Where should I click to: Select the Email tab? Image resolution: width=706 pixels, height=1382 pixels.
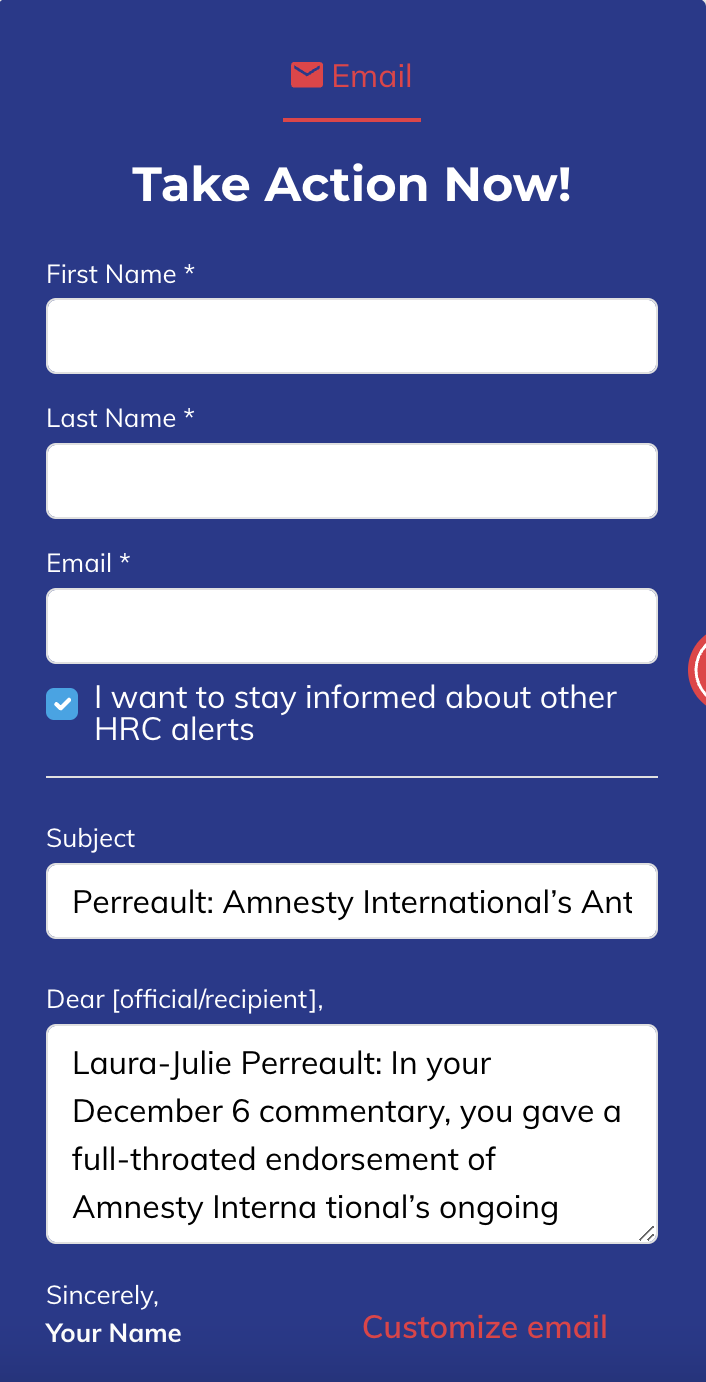(x=351, y=76)
